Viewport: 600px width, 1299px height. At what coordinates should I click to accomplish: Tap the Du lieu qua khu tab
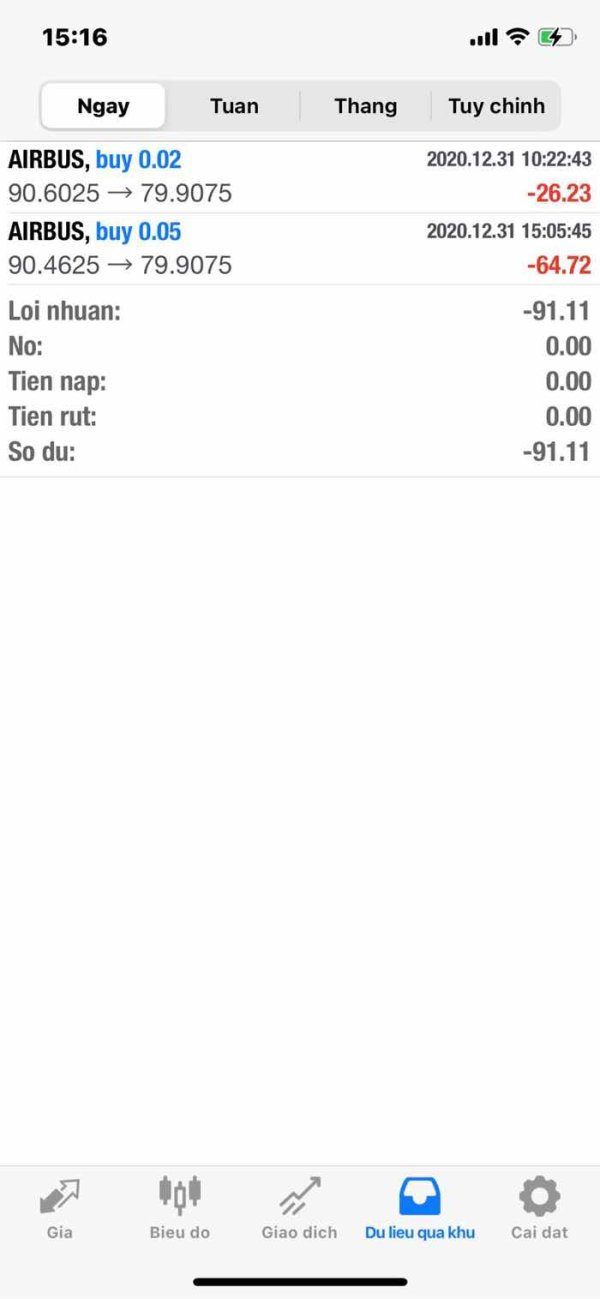coord(420,1209)
